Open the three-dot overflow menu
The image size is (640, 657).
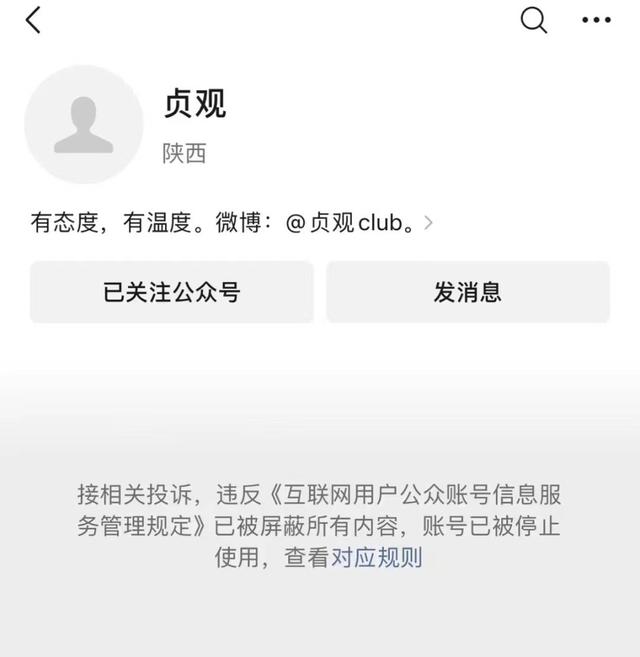coord(595,20)
